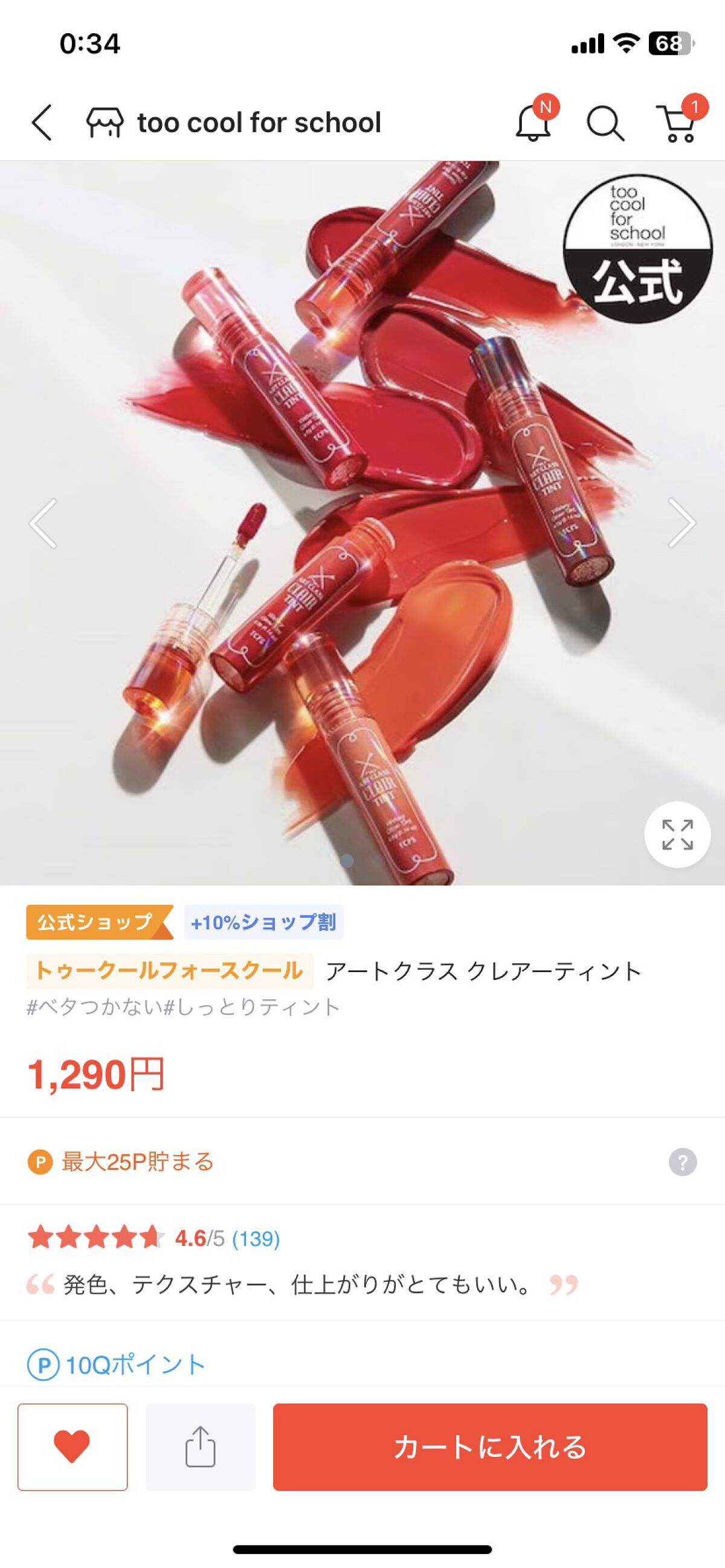Viewport: 725px width, 1568px height.
Task: Tap カートに入れる to add to cart
Action: pyautogui.click(x=490, y=1447)
